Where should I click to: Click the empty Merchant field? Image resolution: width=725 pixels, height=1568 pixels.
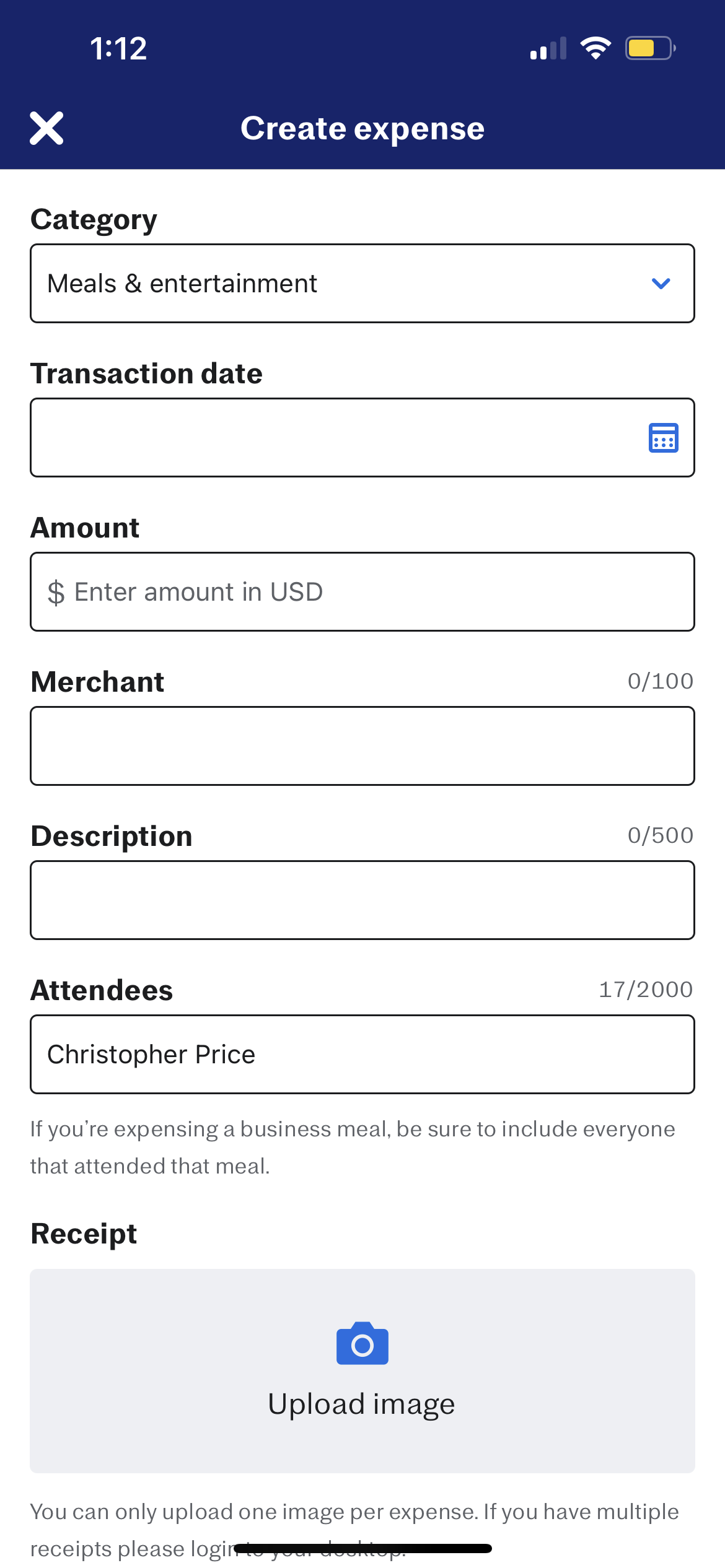pos(362,746)
